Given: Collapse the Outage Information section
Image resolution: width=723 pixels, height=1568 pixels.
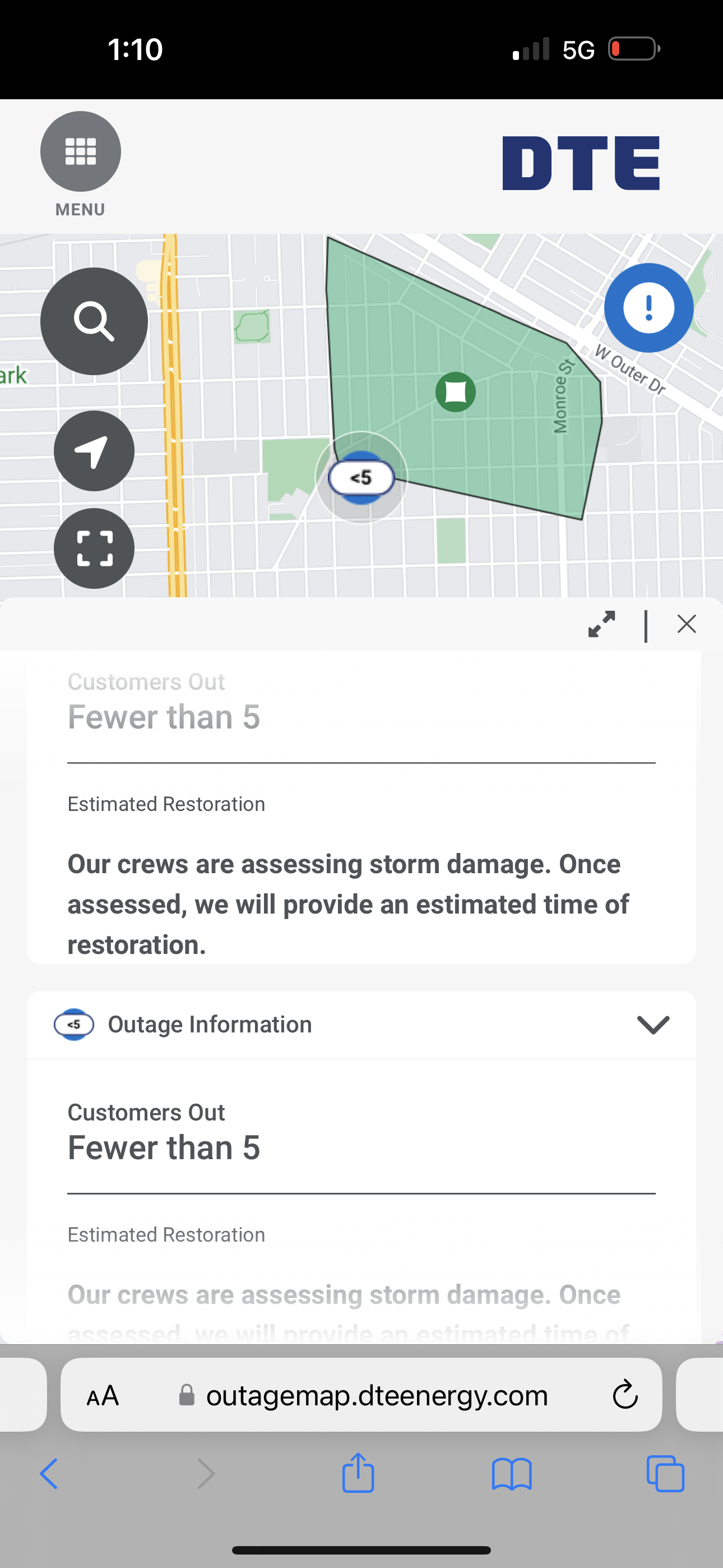Looking at the screenshot, I should [x=653, y=1025].
